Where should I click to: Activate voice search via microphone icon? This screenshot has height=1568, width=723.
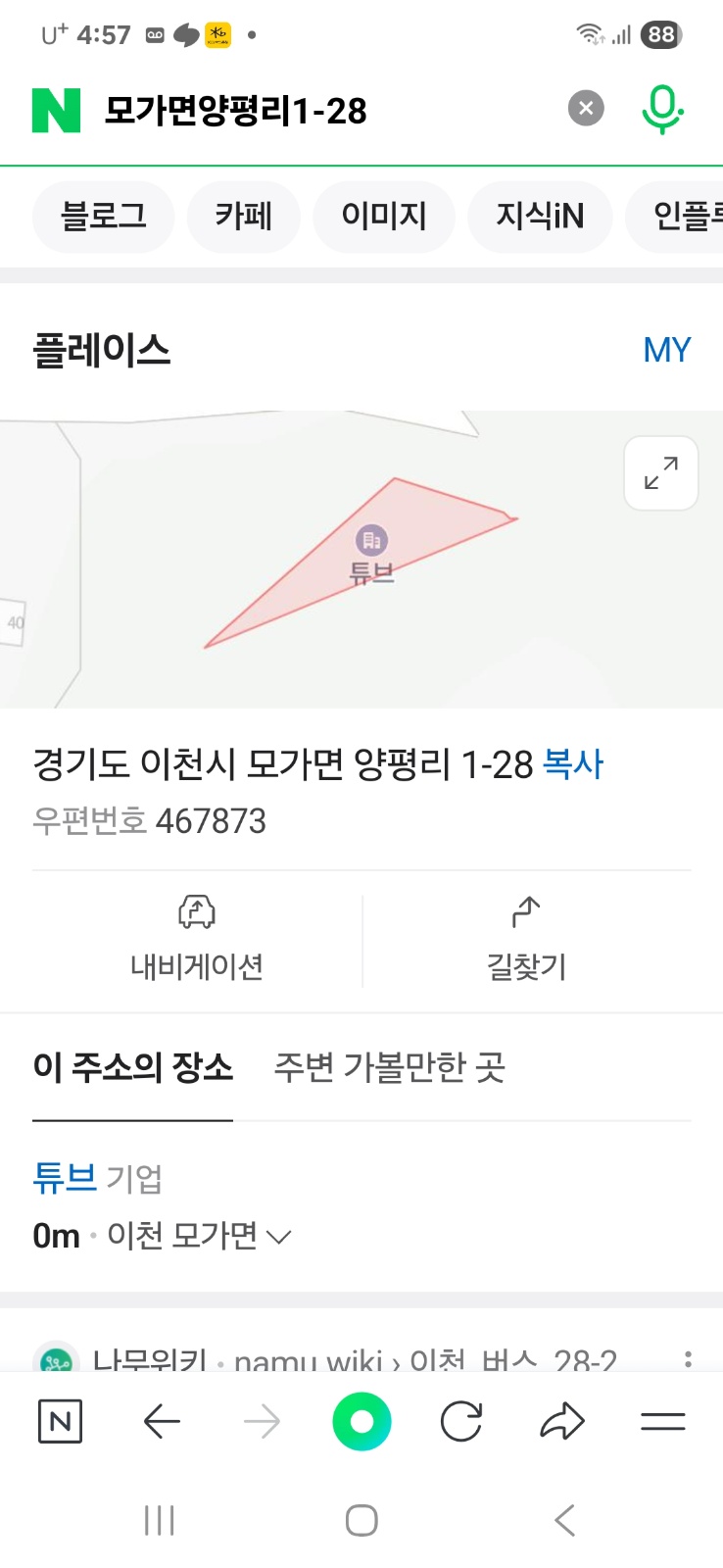click(661, 108)
